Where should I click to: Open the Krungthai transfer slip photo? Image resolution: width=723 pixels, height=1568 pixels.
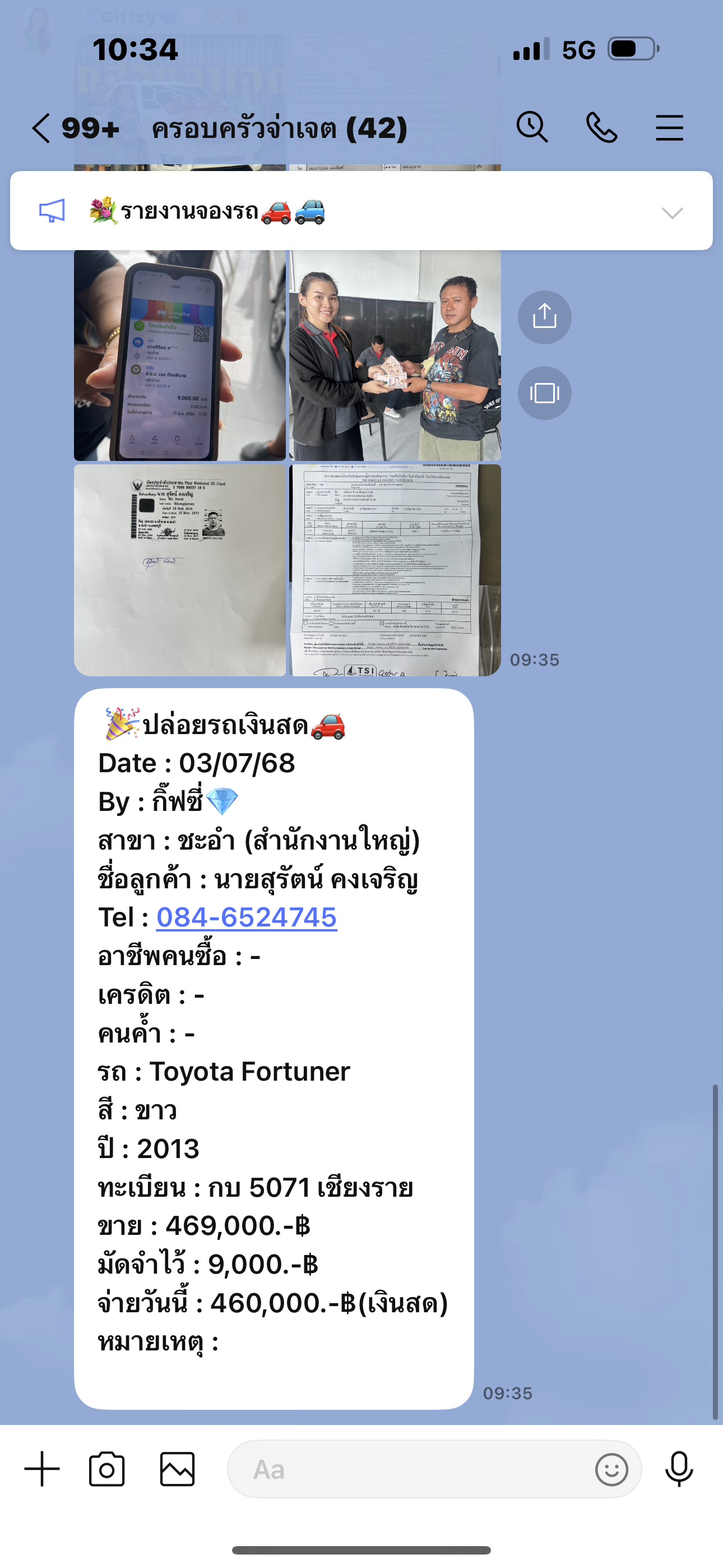[180, 356]
